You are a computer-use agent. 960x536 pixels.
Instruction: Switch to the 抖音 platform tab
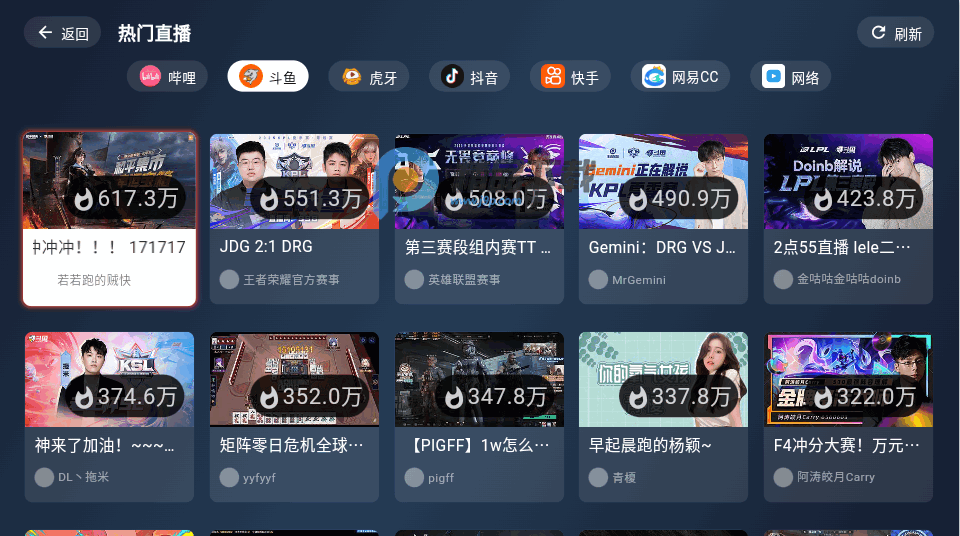(x=470, y=77)
